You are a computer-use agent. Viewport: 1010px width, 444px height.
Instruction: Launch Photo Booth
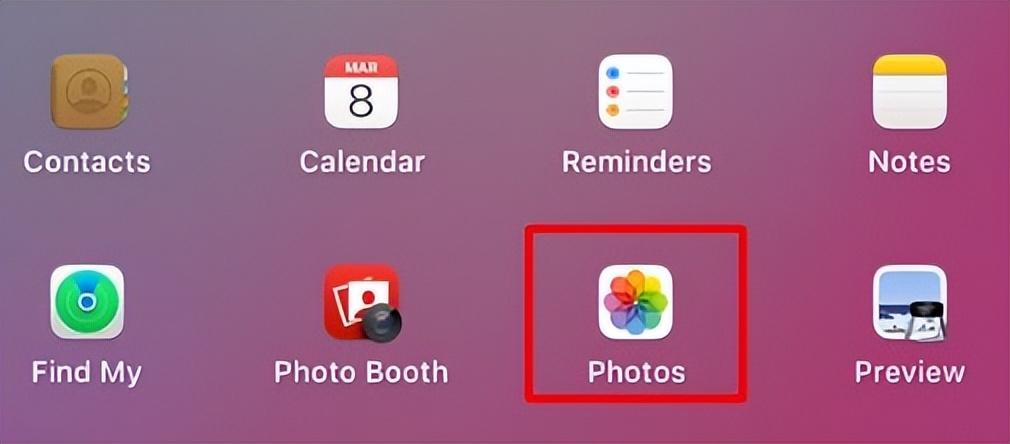[361, 302]
